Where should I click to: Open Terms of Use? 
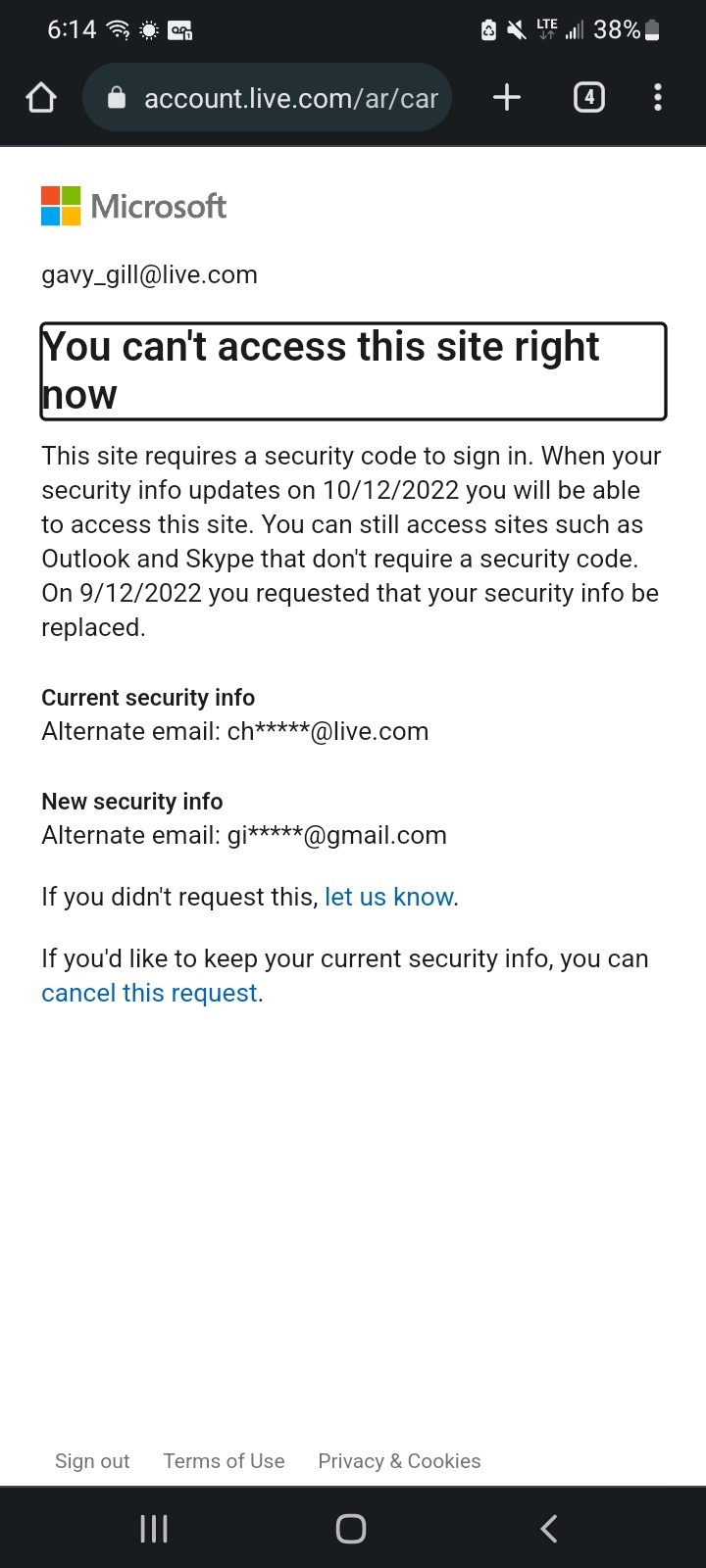point(224,1461)
